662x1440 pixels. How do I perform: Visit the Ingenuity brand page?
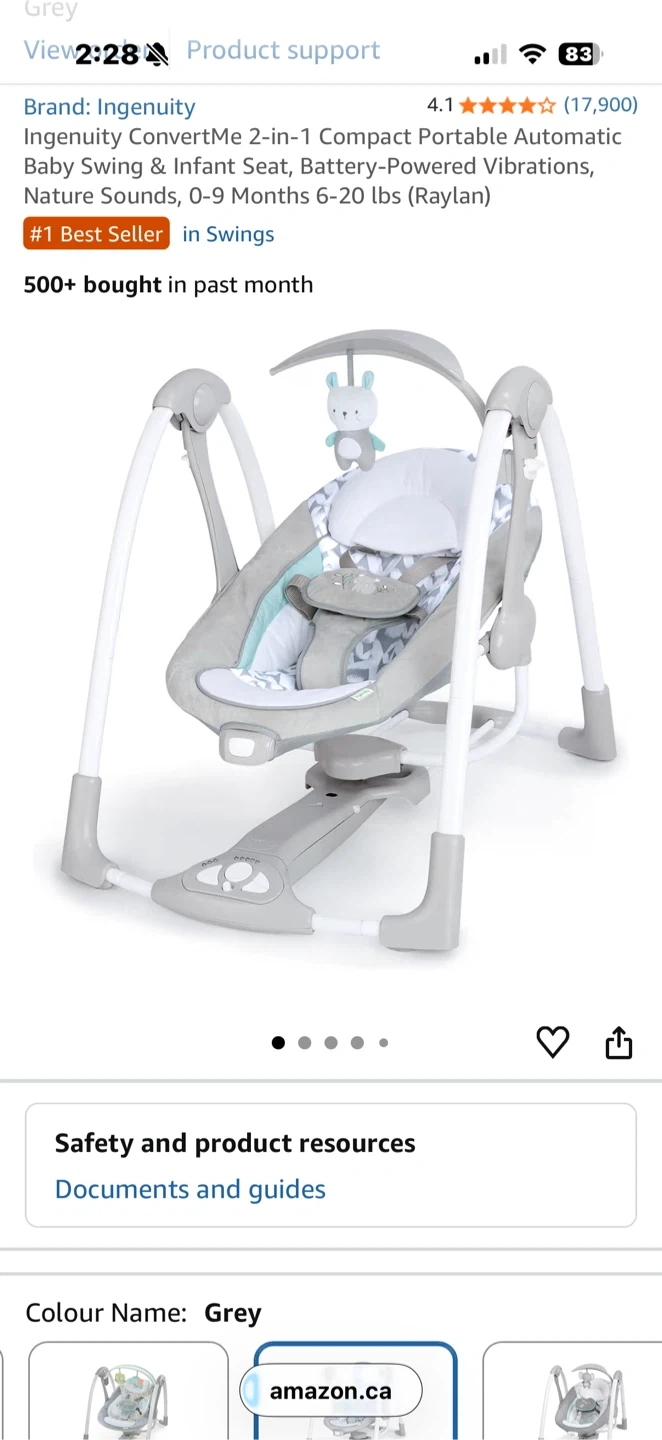[x=110, y=107]
